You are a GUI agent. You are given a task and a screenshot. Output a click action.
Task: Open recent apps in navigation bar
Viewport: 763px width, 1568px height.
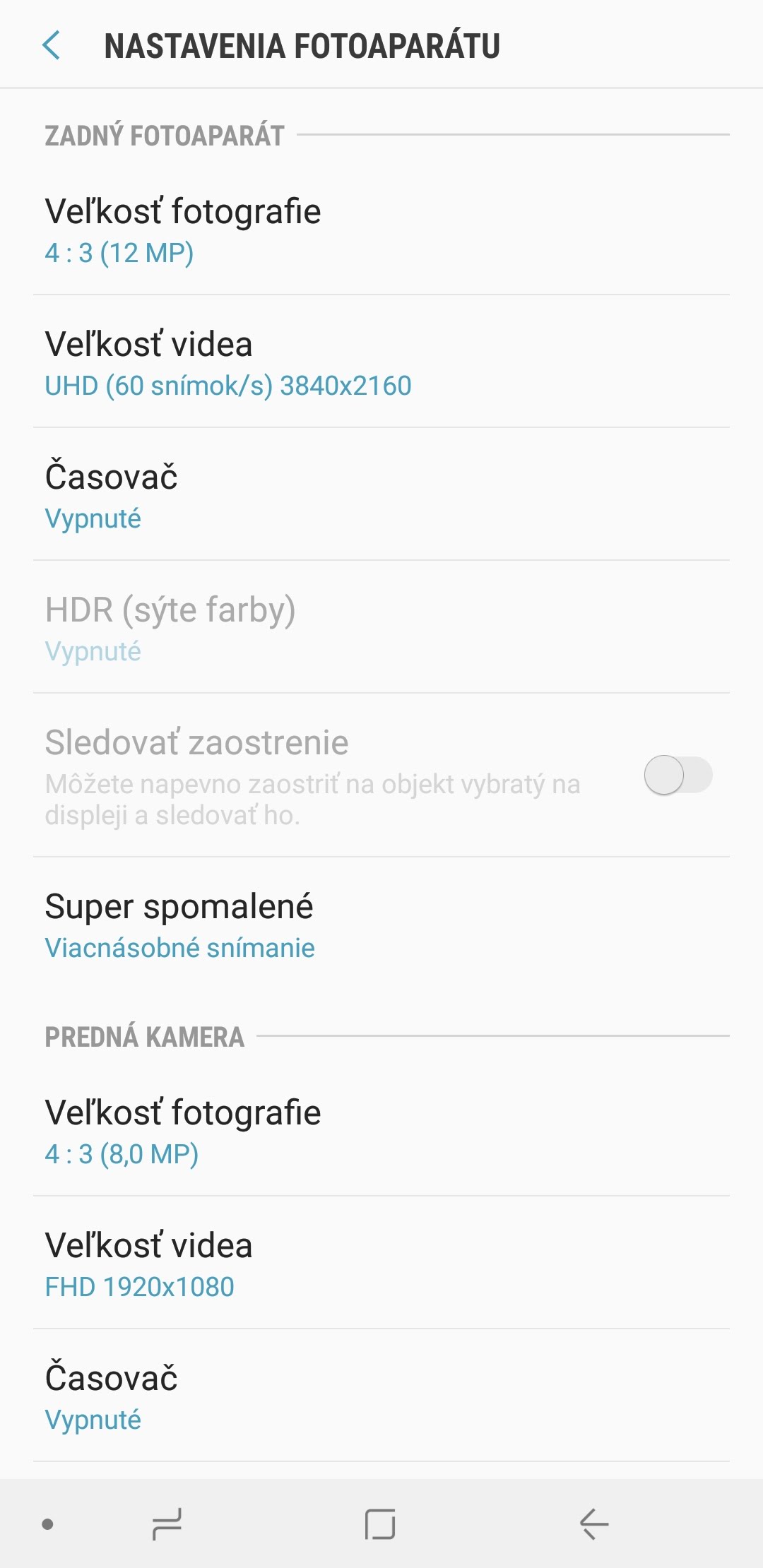167,1524
